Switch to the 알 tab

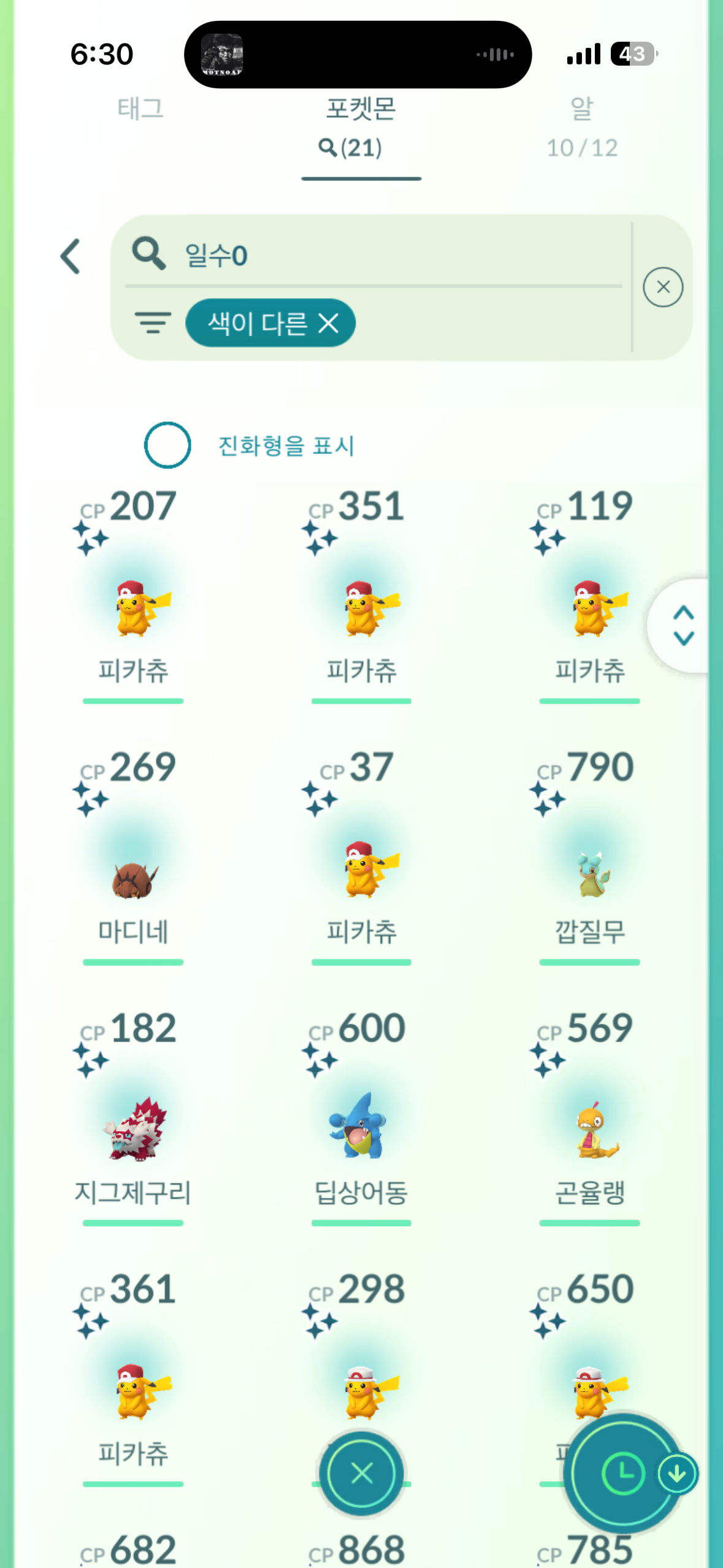click(x=581, y=126)
